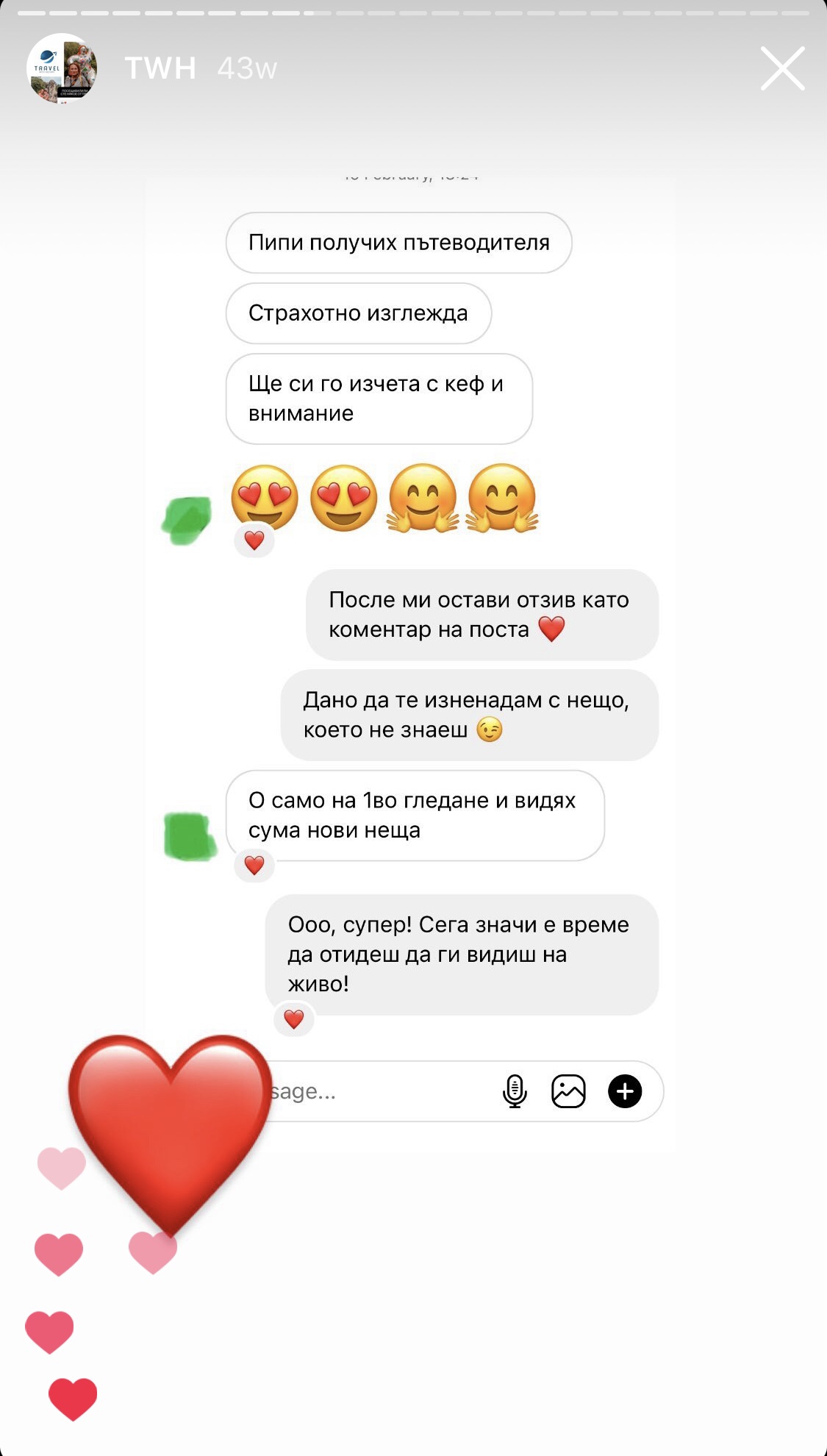Tap the TWH username
The image size is (827, 1456).
[160, 68]
